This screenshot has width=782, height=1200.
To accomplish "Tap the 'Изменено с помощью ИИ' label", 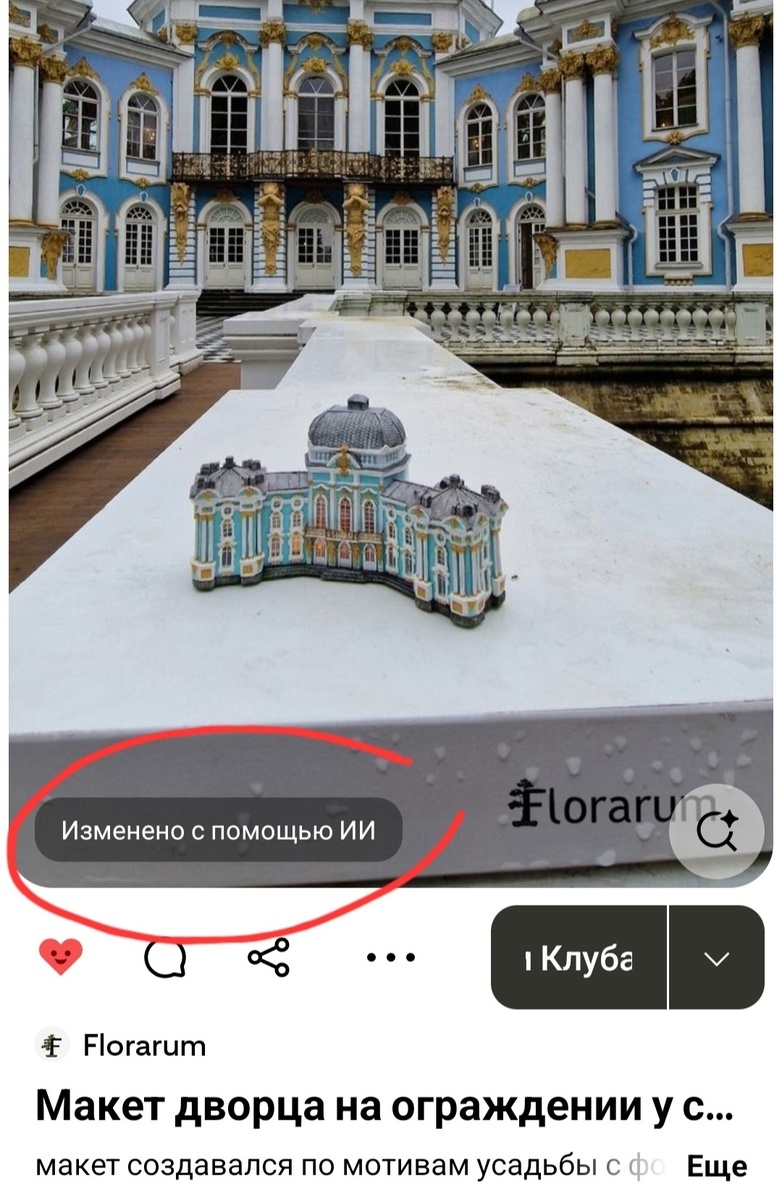I will [218, 830].
